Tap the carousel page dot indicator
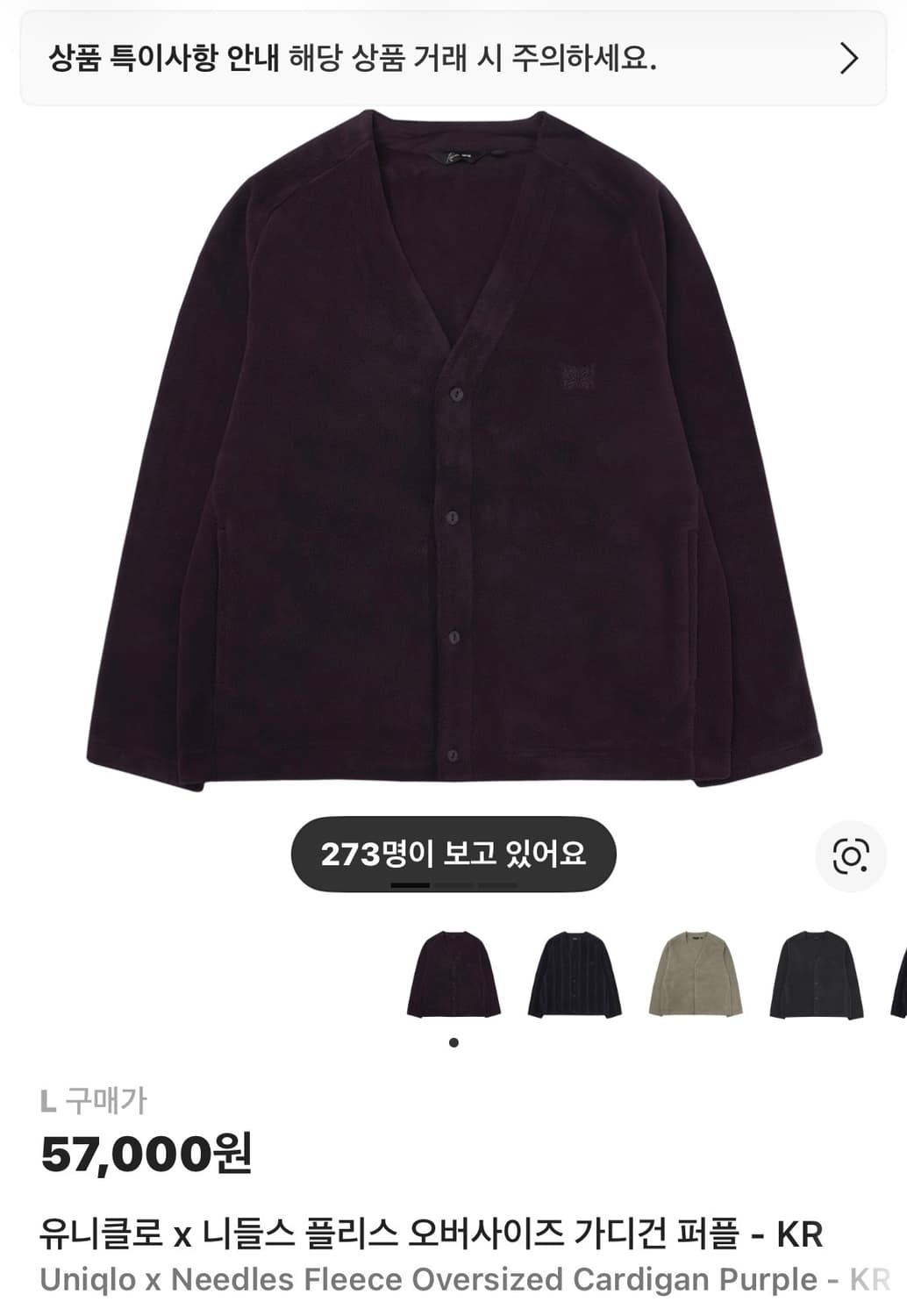Image resolution: width=907 pixels, height=1316 pixels. [453, 1042]
